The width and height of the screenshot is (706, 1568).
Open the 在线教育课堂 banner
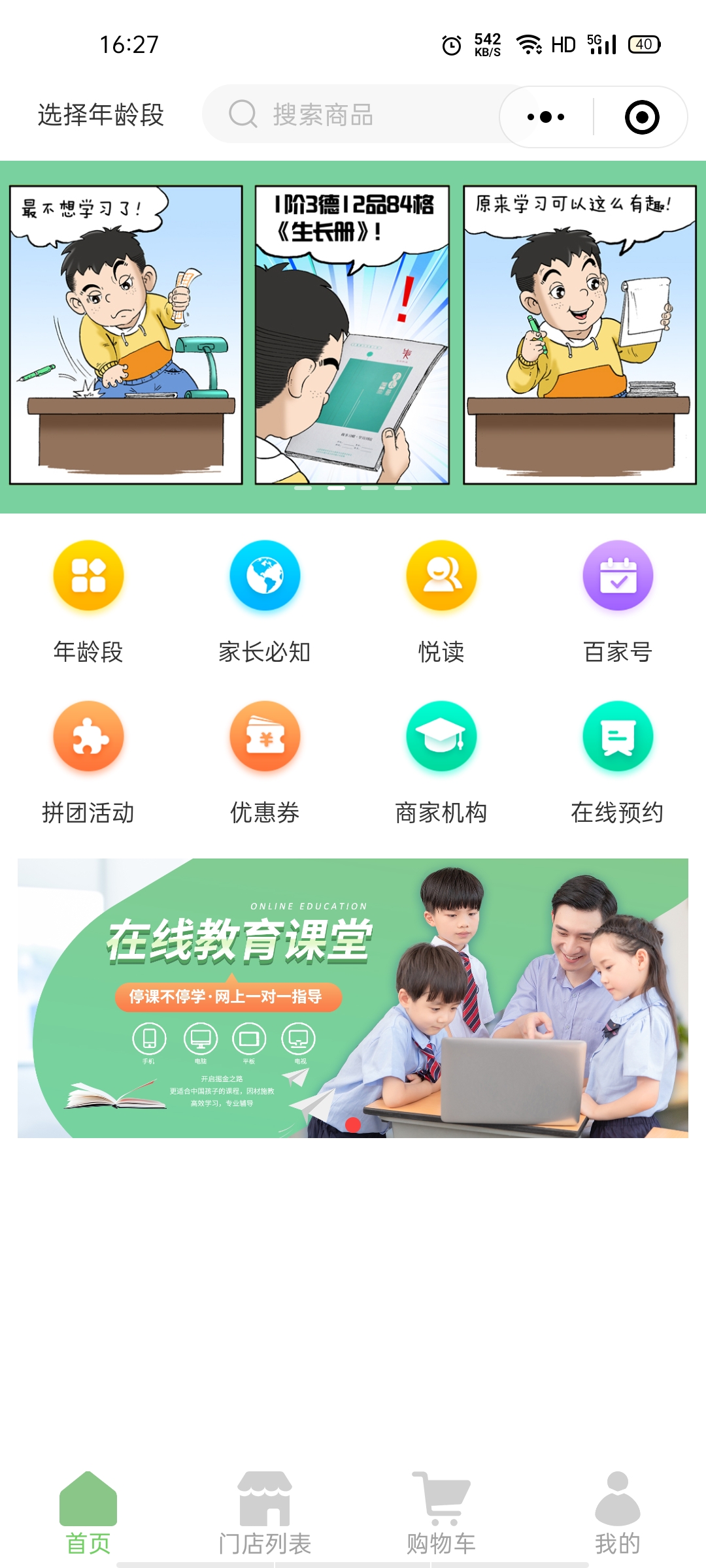[353, 998]
